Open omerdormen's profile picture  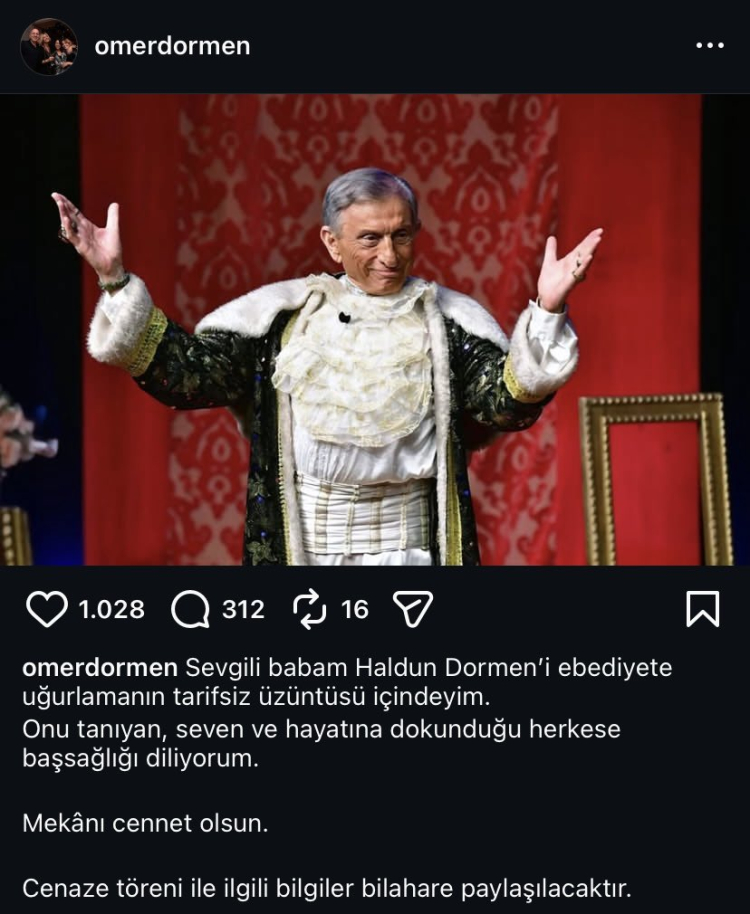(x=49, y=47)
